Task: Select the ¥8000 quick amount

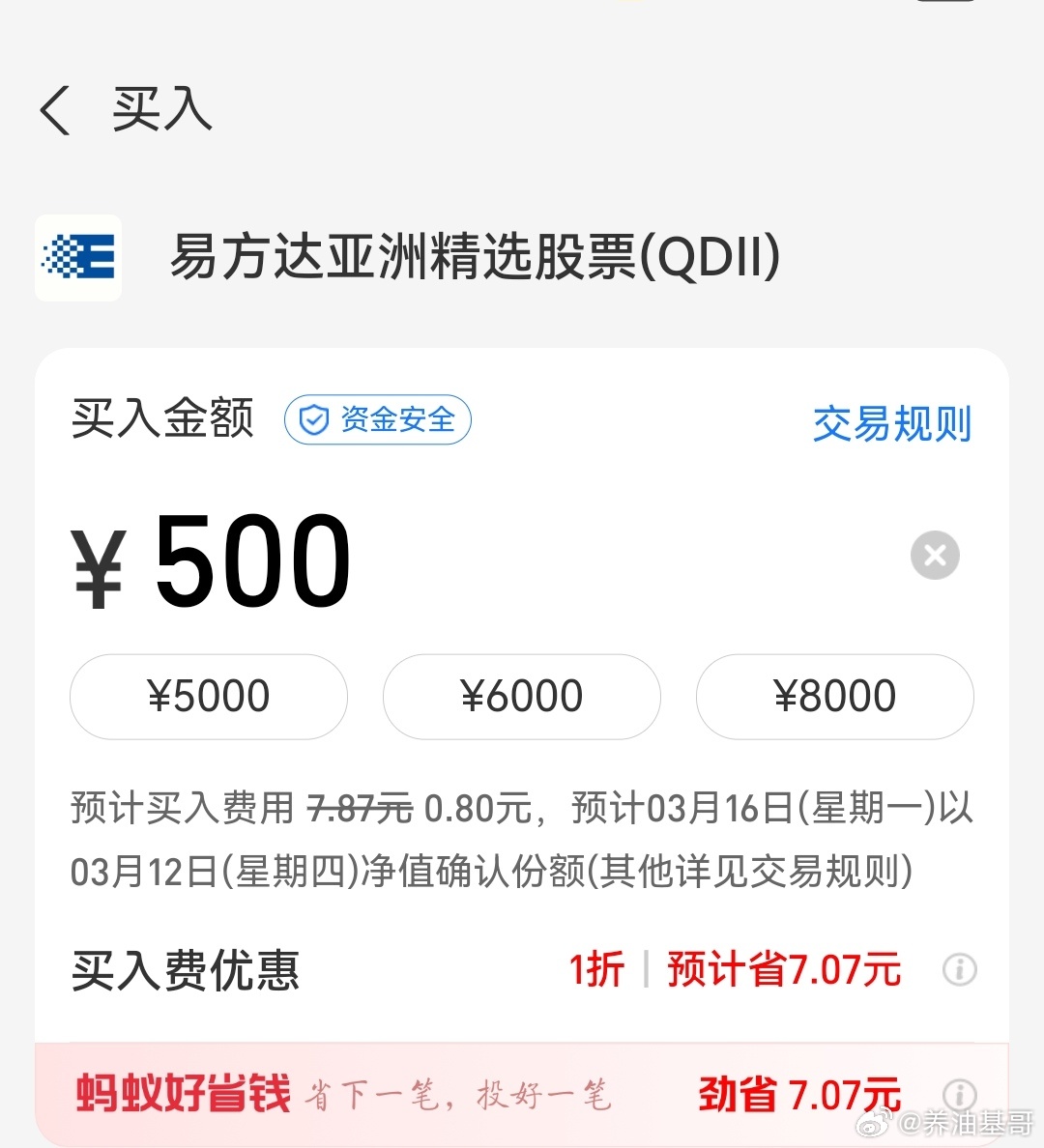Action: [x=834, y=696]
